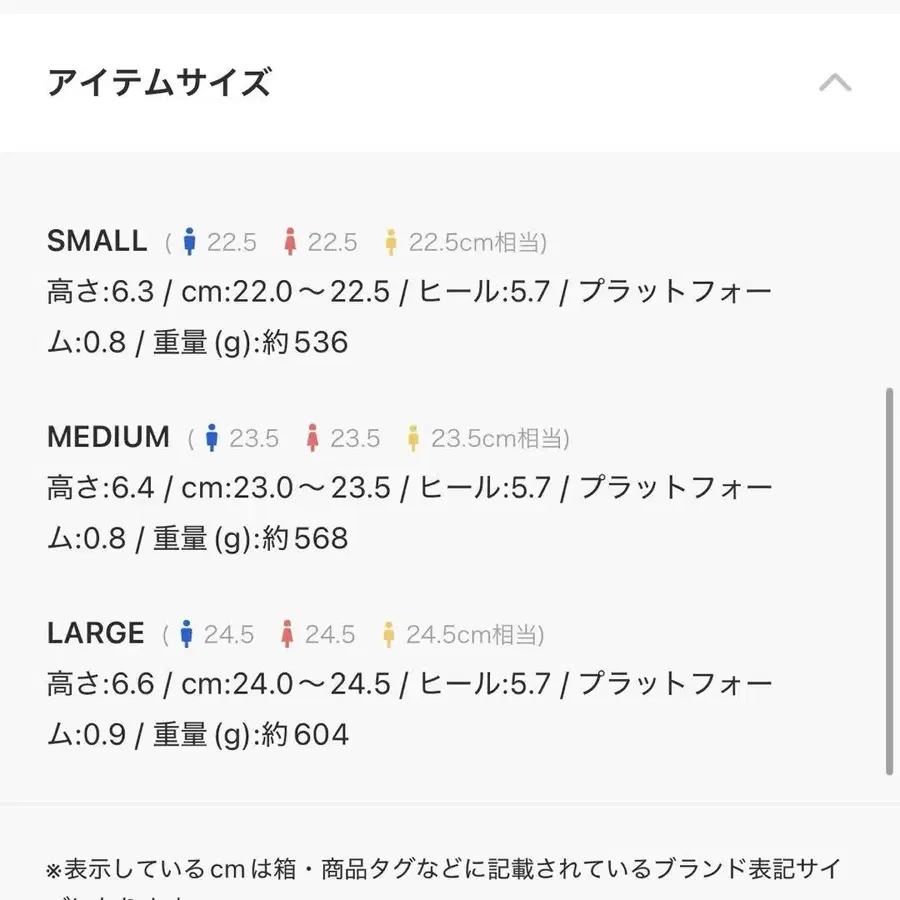
Task: Collapse the アイテムサイズ section
Action: (x=835, y=83)
